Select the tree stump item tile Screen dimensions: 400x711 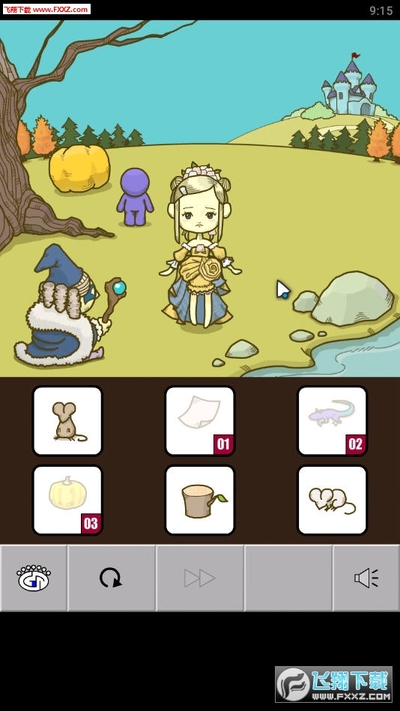[200, 500]
